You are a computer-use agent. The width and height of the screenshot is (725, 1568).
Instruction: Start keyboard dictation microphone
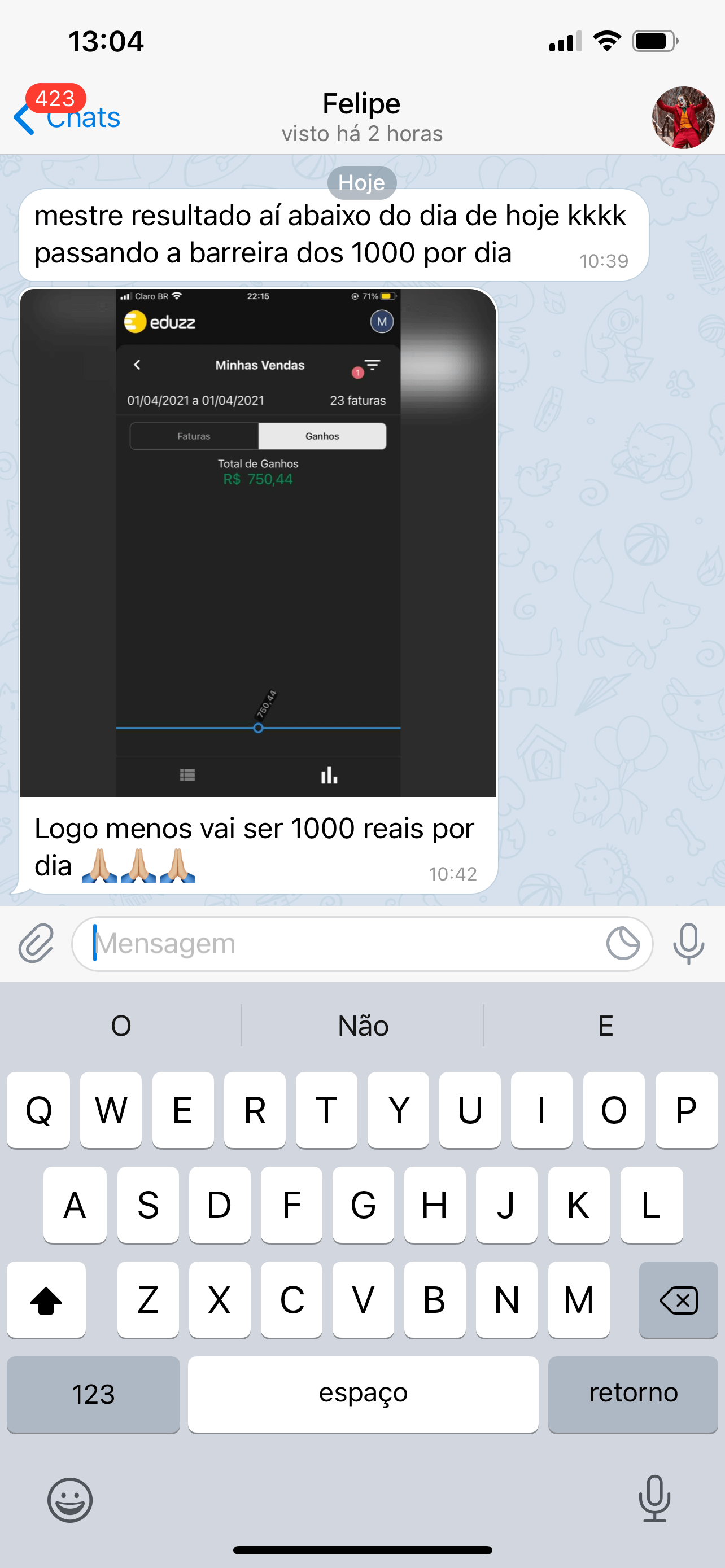[654, 1499]
